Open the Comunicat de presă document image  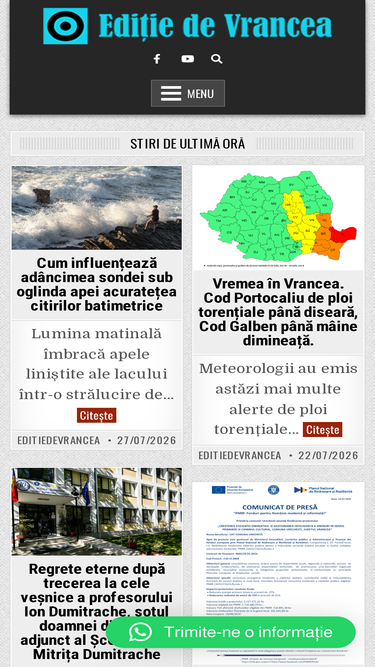click(x=278, y=574)
